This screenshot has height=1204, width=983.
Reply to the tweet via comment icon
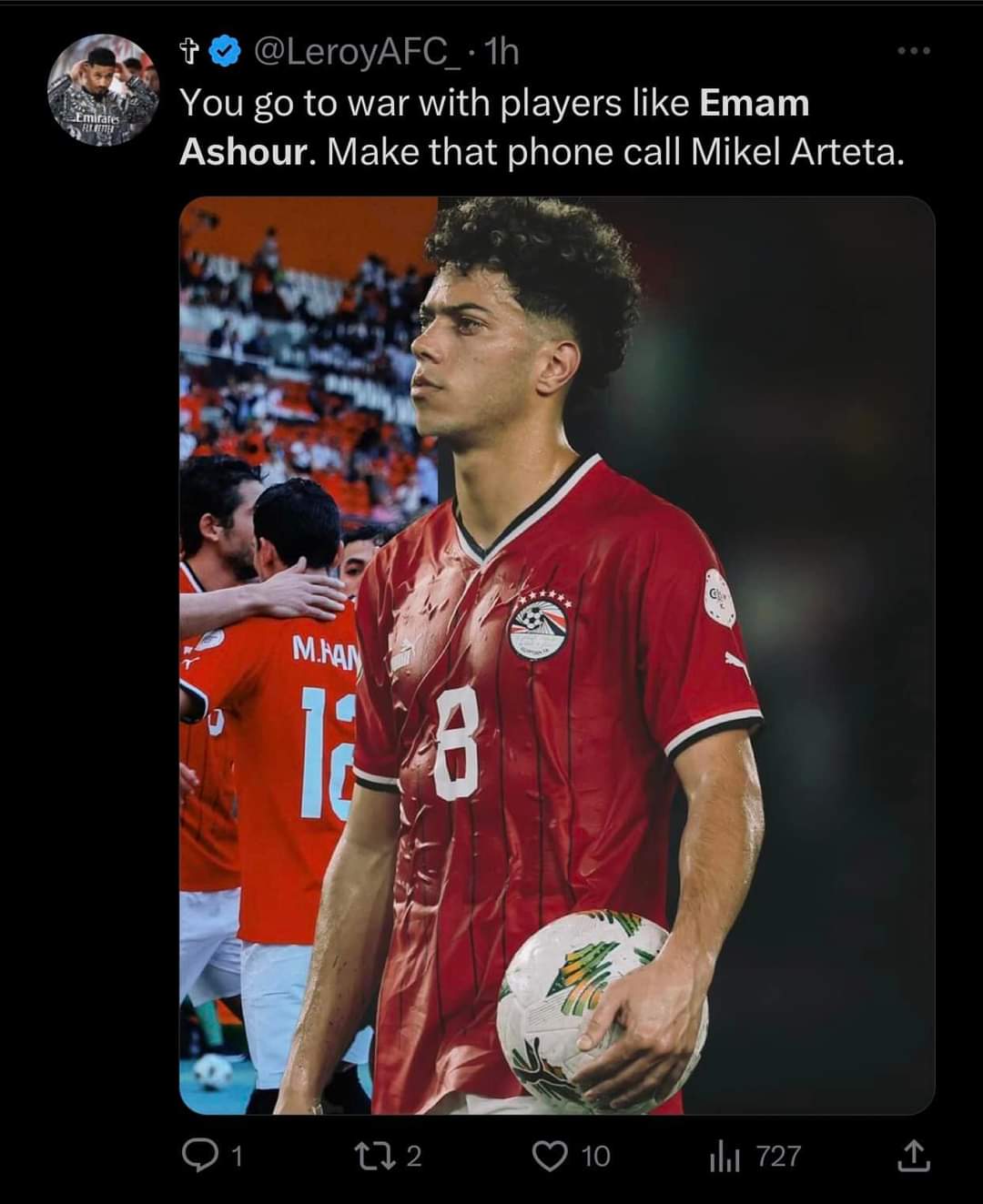(x=198, y=1155)
